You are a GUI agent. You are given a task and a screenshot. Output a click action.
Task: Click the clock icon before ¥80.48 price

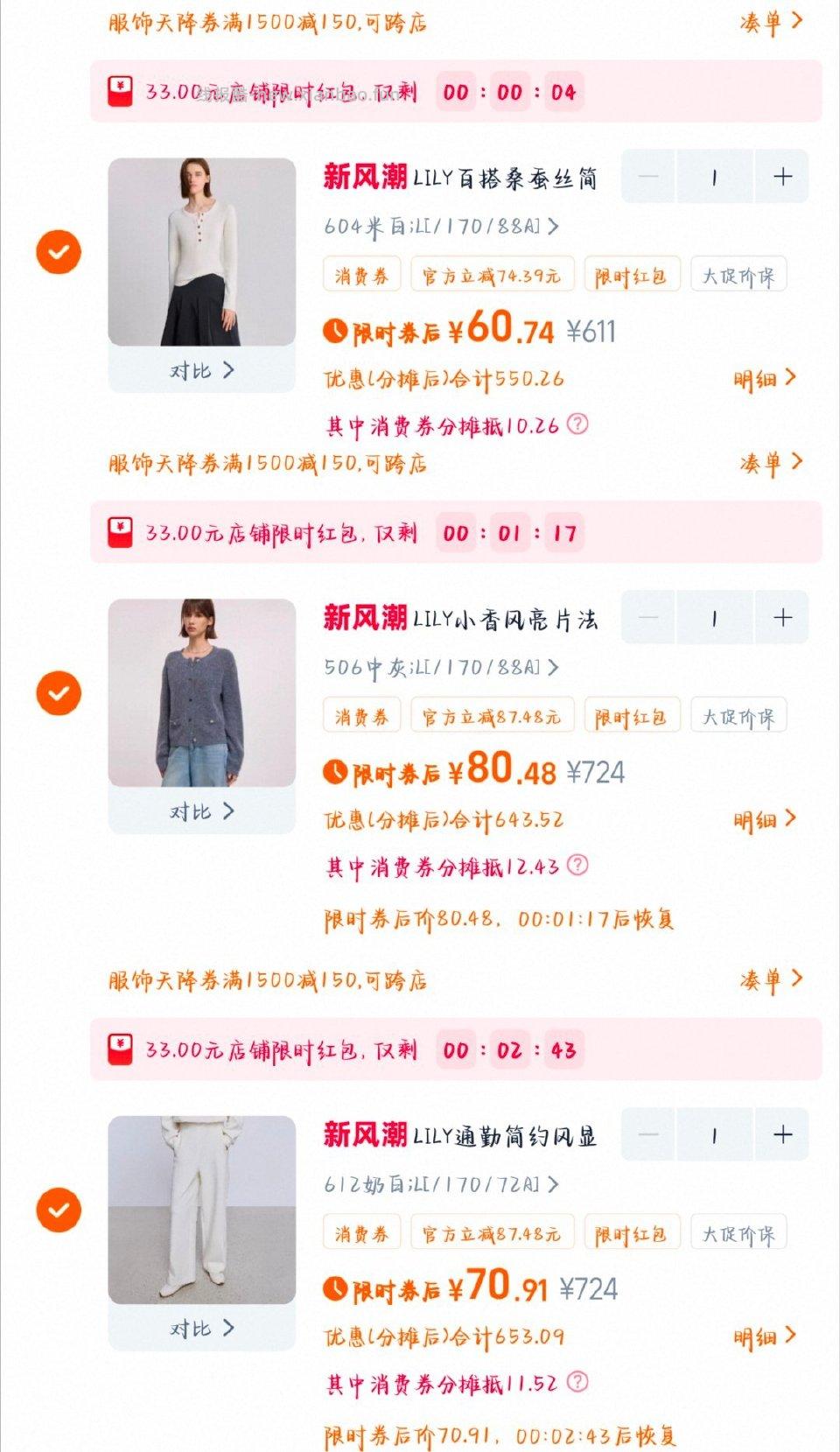click(x=335, y=774)
